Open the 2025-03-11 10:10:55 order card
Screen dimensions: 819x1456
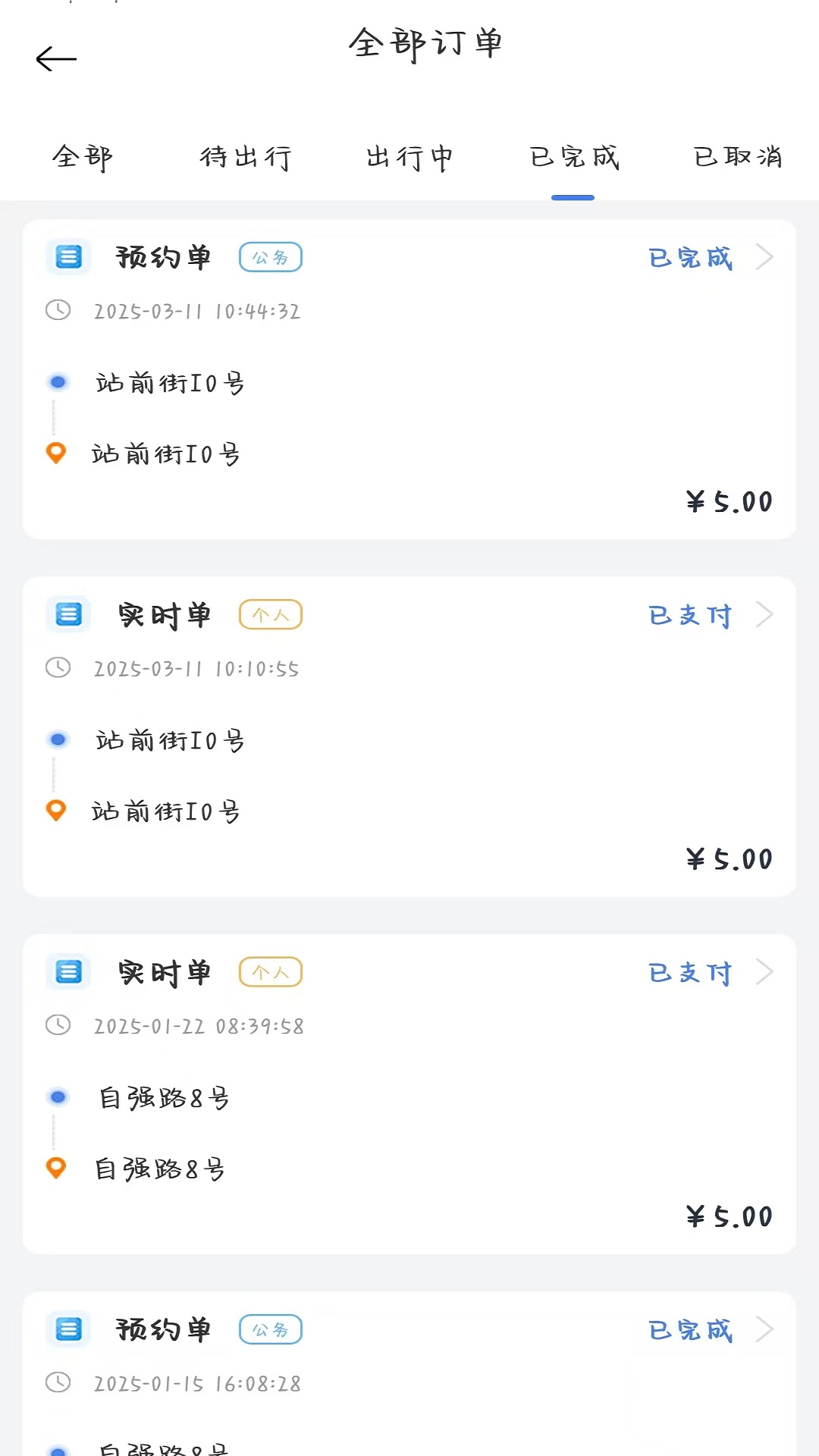point(409,736)
